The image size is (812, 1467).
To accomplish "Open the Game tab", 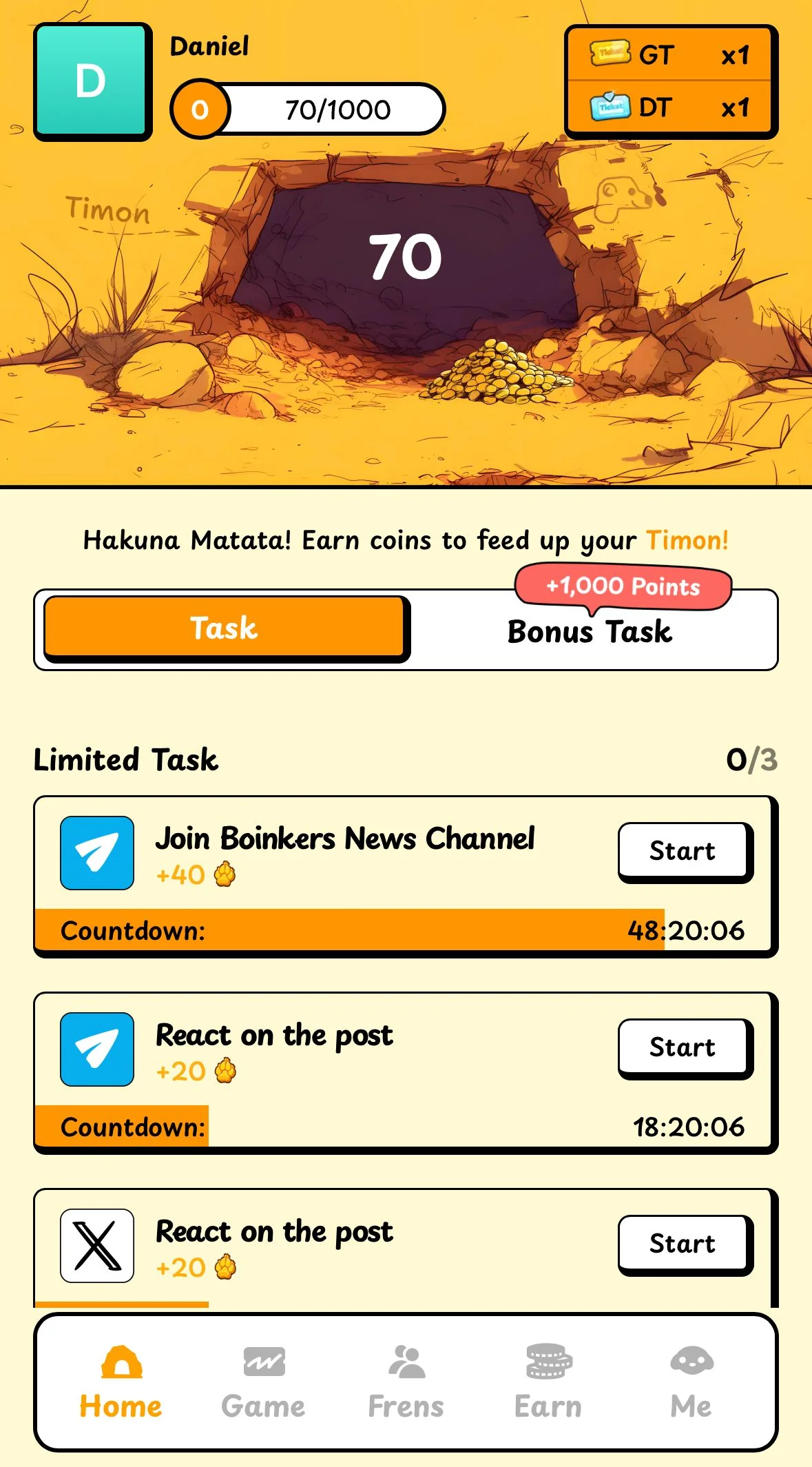I will pyautogui.click(x=263, y=1382).
